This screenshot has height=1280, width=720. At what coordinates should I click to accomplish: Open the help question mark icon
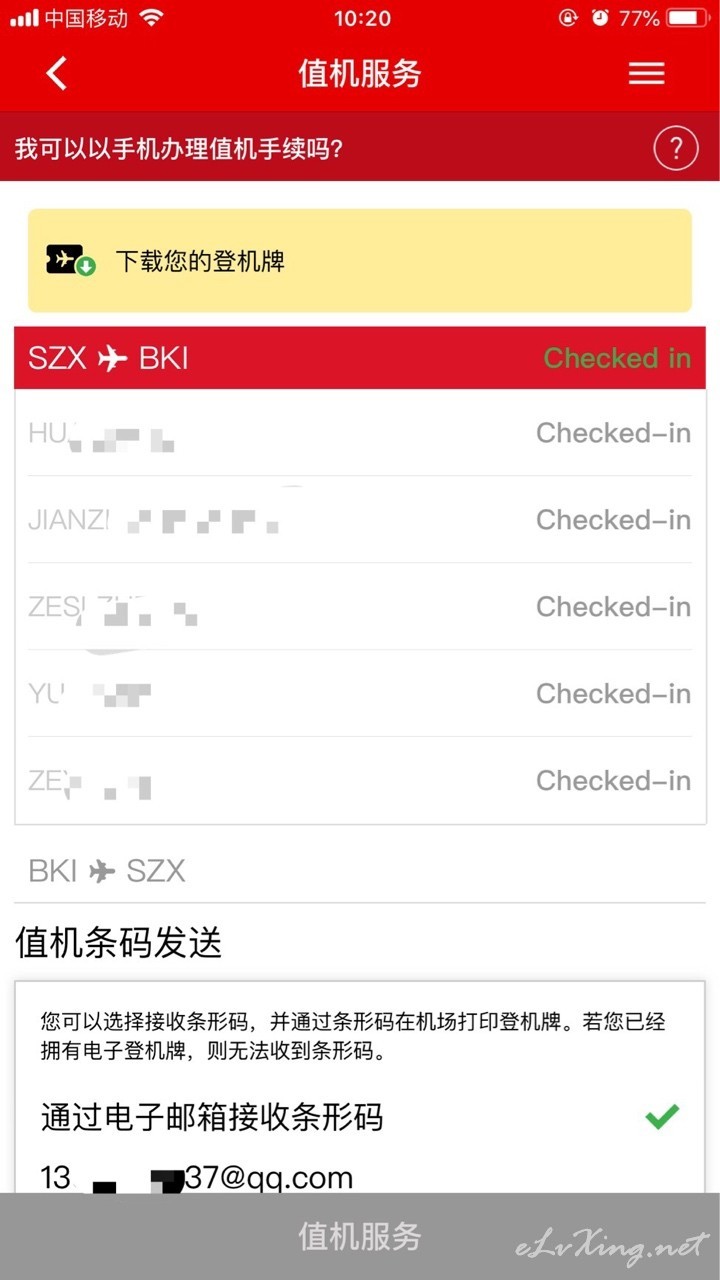(x=676, y=149)
